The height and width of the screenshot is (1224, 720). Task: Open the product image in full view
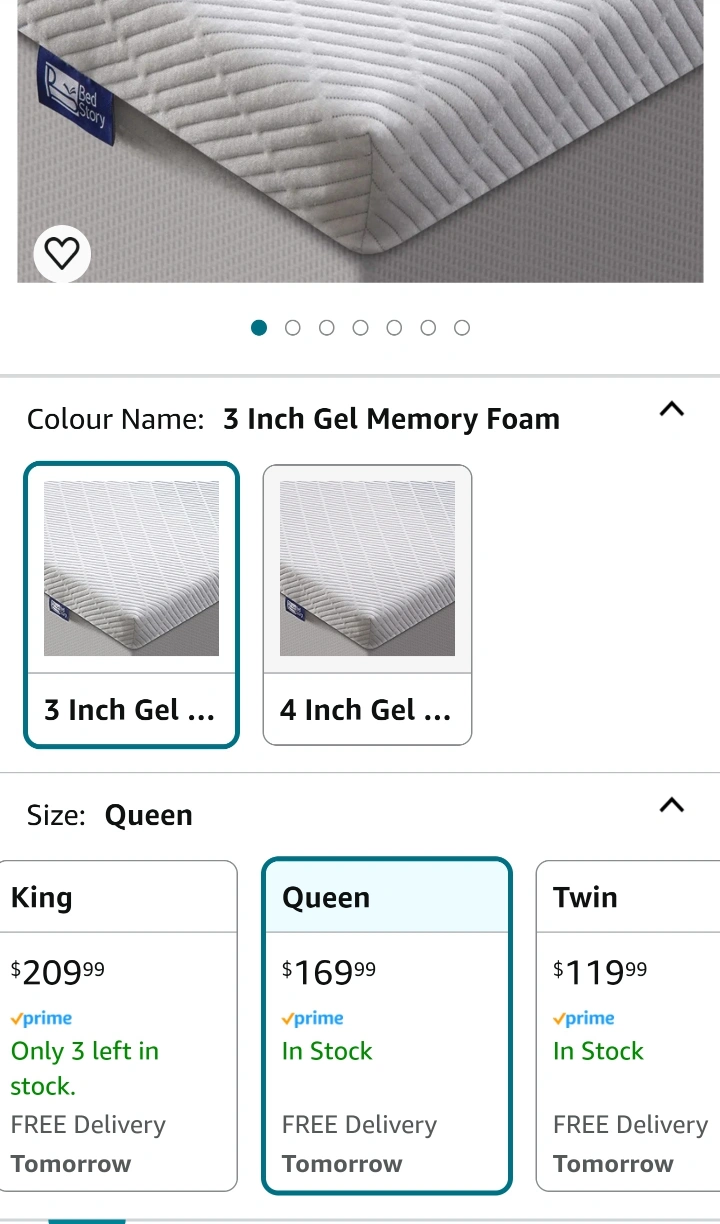(x=360, y=141)
